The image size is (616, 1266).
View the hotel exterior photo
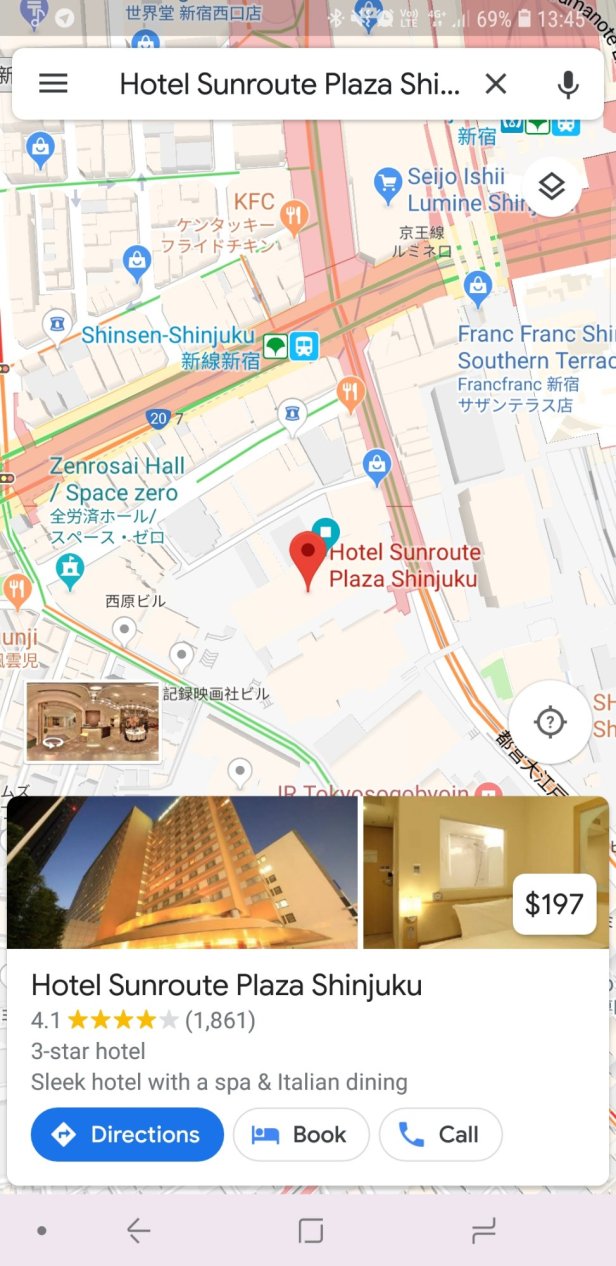pyautogui.click(x=182, y=872)
